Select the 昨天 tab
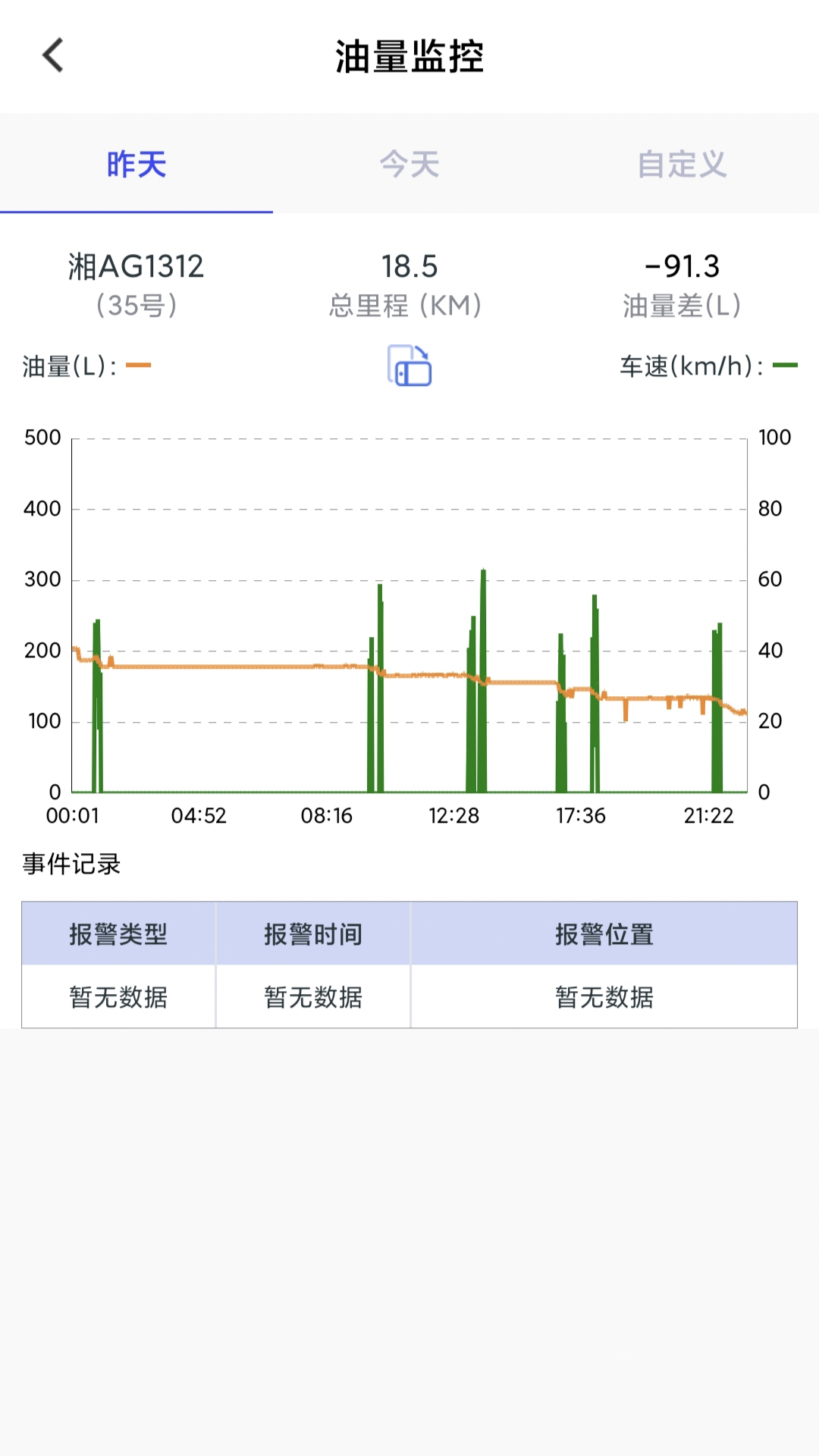The height and width of the screenshot is (1456, 819). pos(135,165)
